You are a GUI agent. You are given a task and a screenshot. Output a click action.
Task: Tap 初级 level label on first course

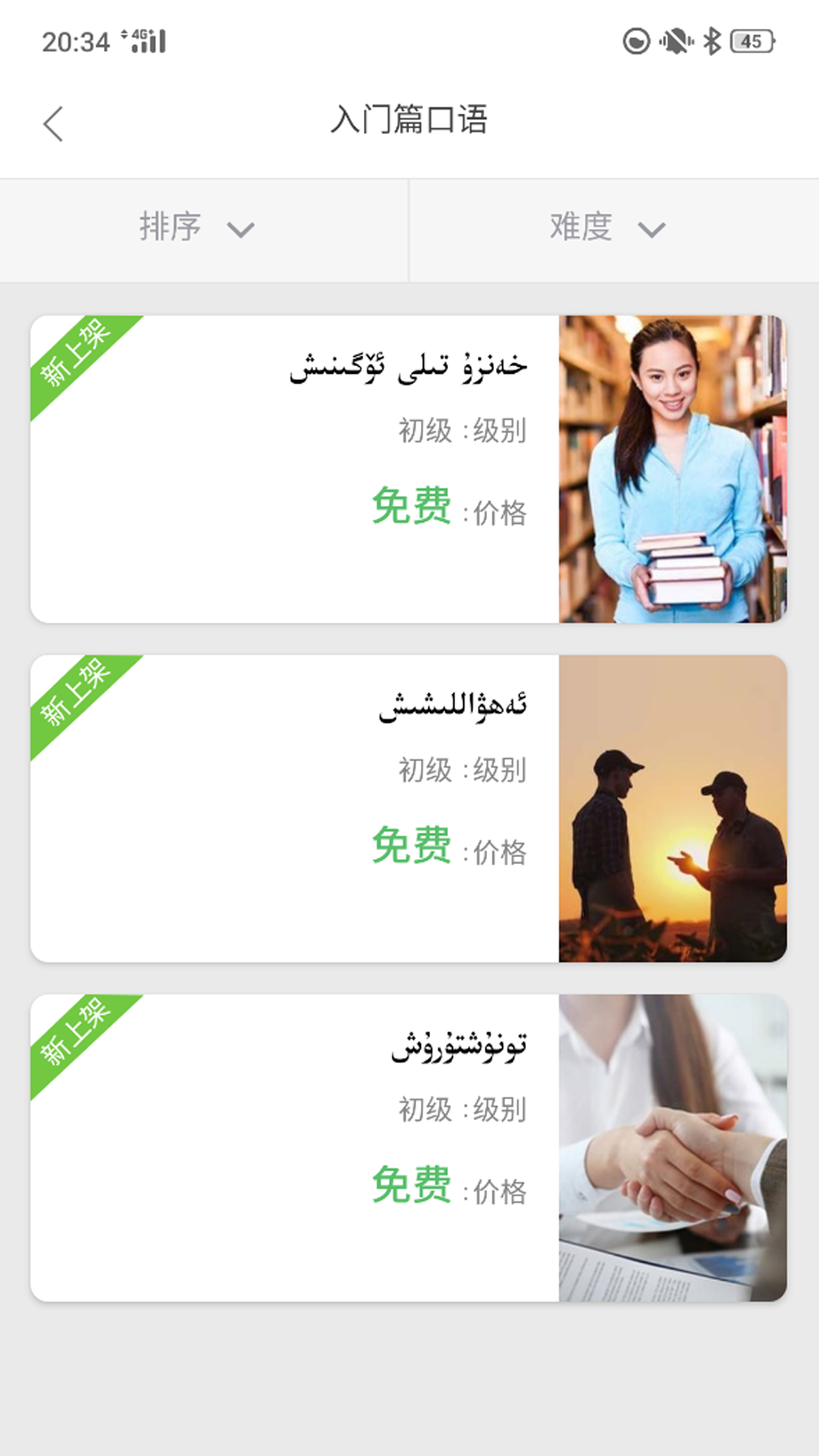click(425, 430)
